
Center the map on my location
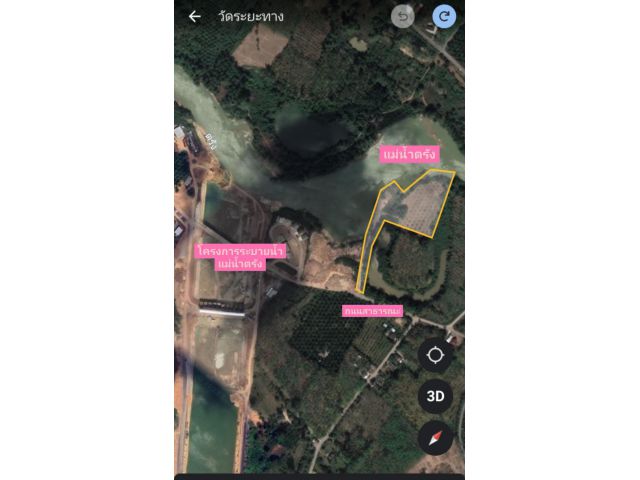(435, 354)
